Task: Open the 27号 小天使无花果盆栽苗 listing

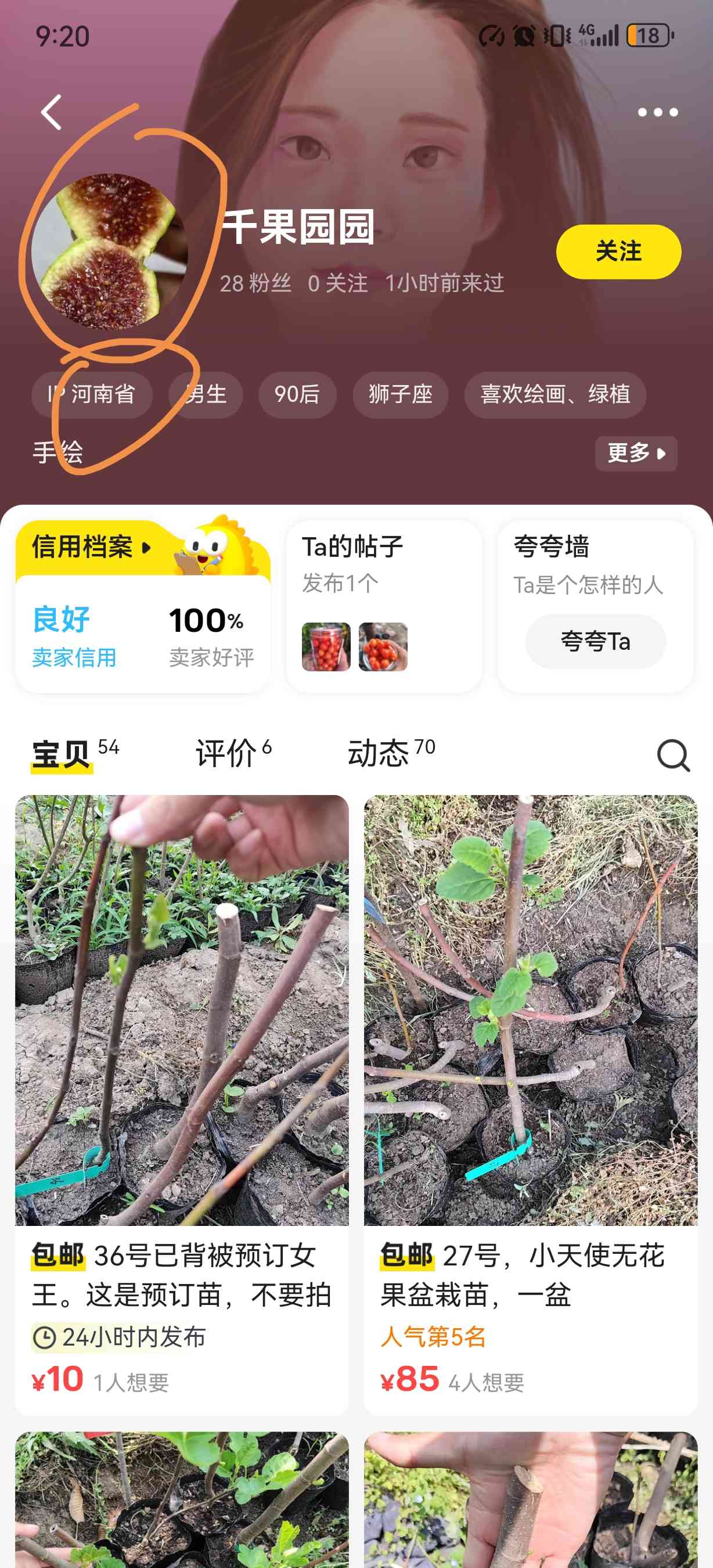Action: pyautogui.click(x=531, y=1105)
